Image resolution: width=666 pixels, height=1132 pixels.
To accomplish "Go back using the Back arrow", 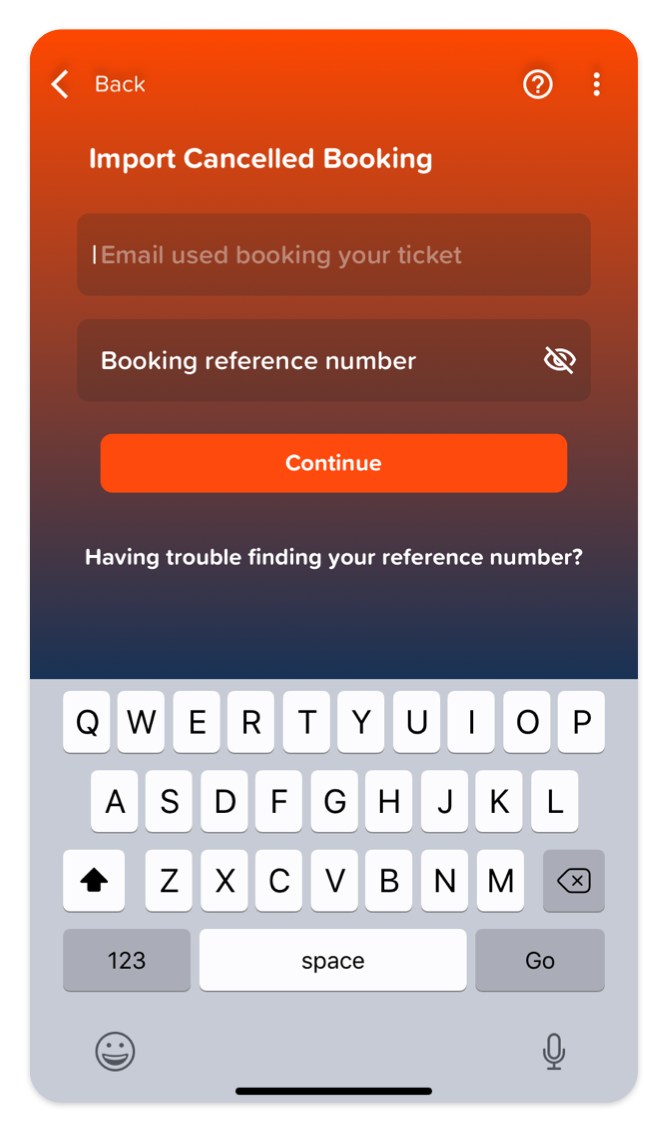I will (x=61, y=84).
